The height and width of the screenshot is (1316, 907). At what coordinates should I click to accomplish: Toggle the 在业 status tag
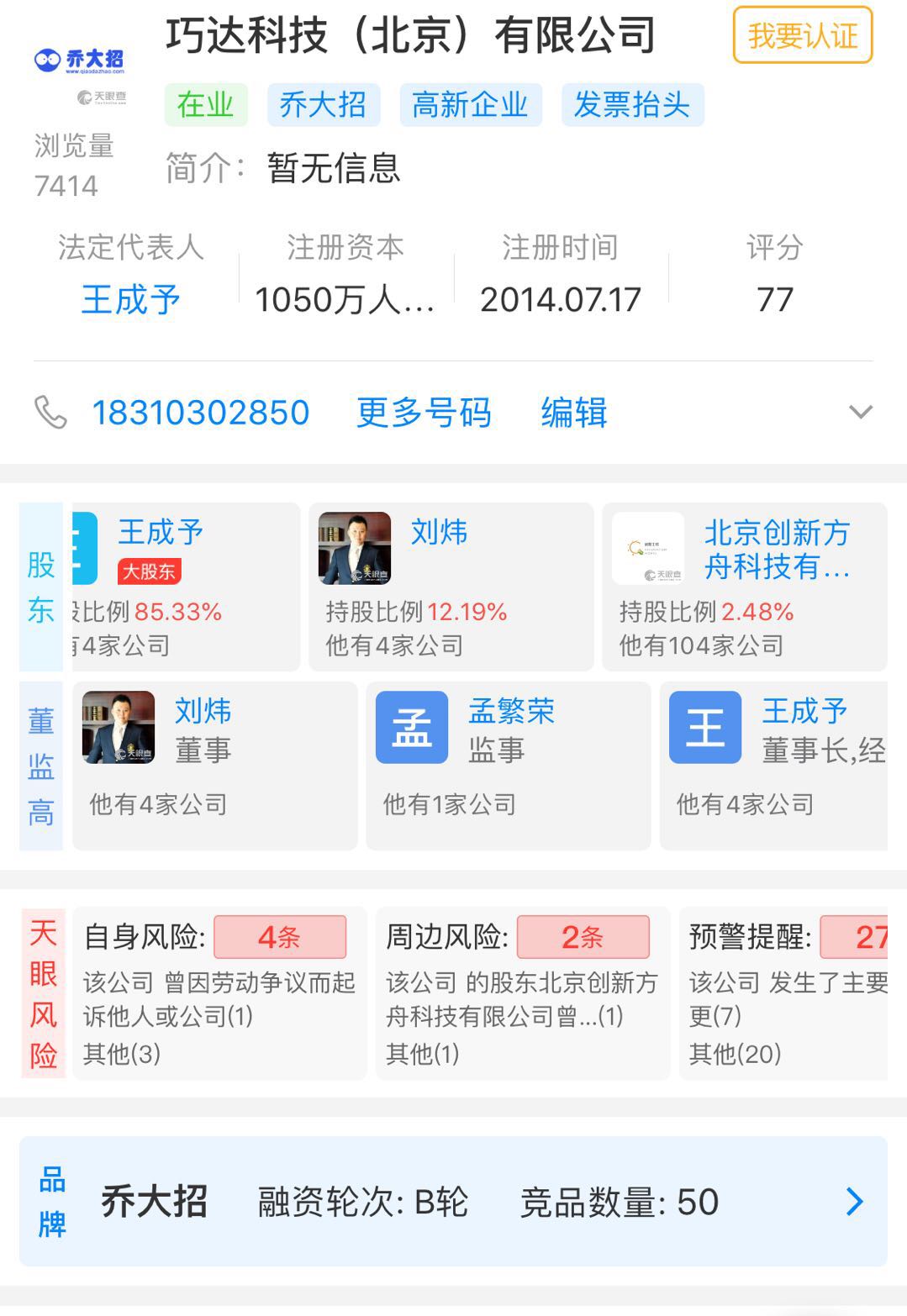coord(204,105)
